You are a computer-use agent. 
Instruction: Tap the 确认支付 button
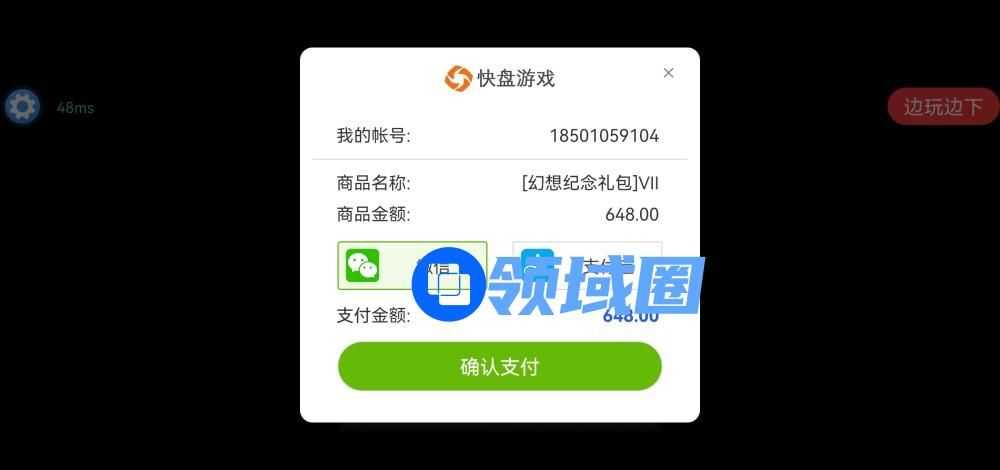(499, 366)
